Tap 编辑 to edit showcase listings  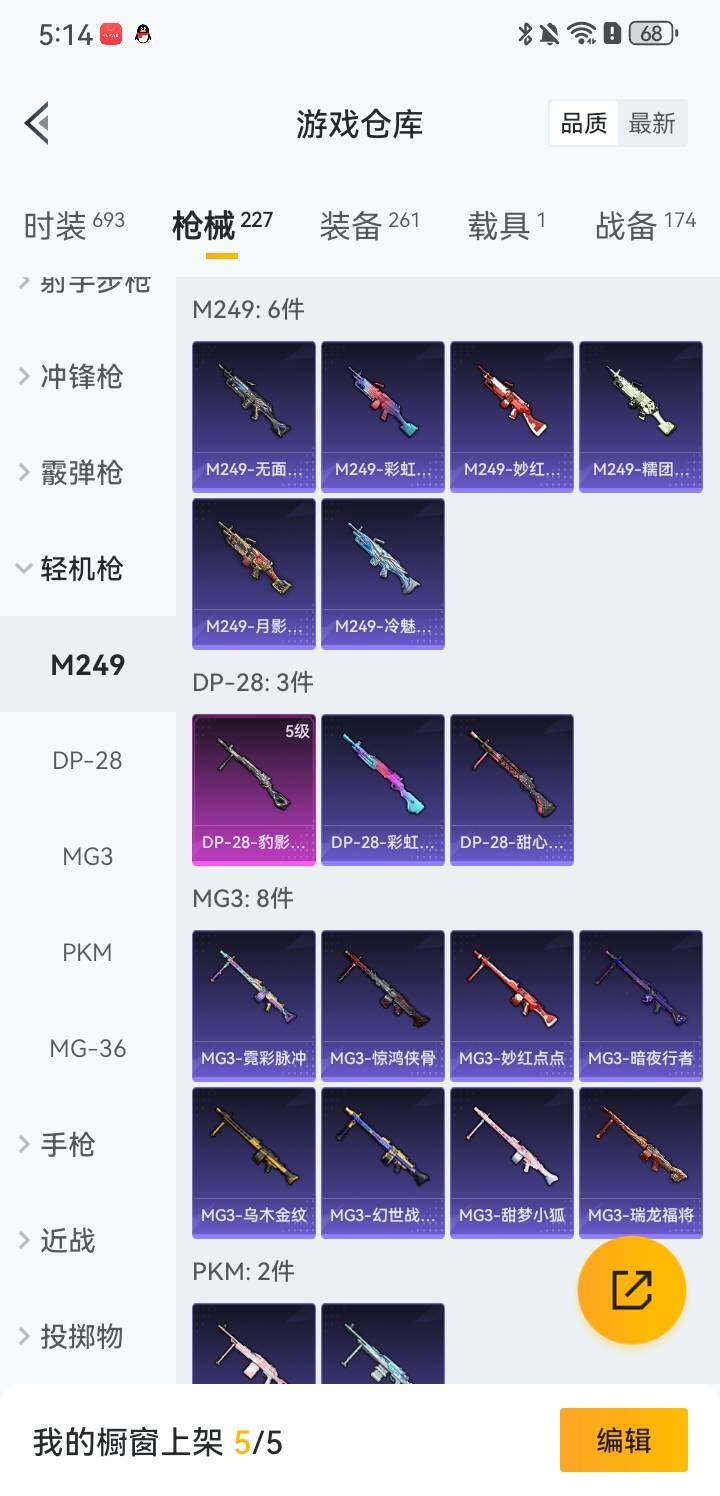(x=623, y=1441)
